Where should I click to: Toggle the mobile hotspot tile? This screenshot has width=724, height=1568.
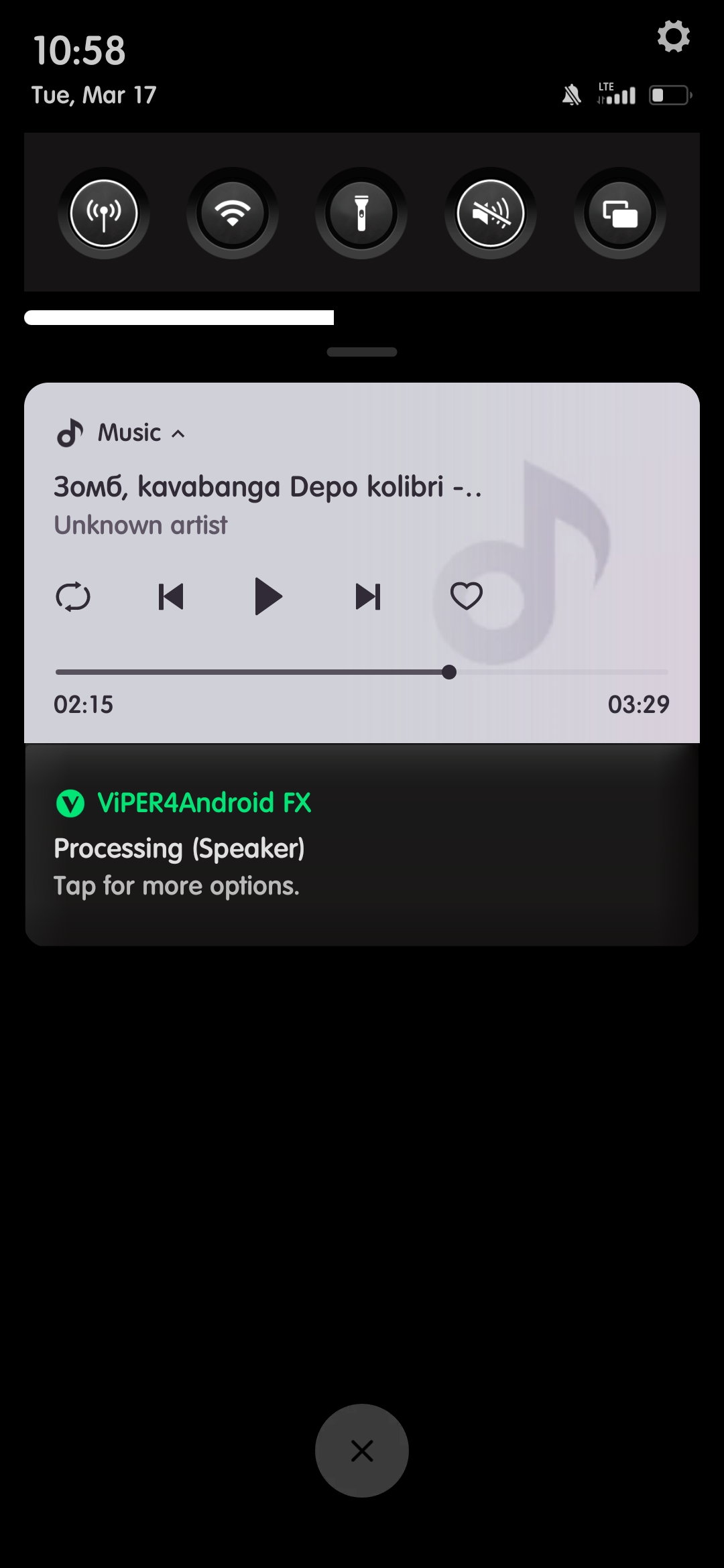(103, 213)
